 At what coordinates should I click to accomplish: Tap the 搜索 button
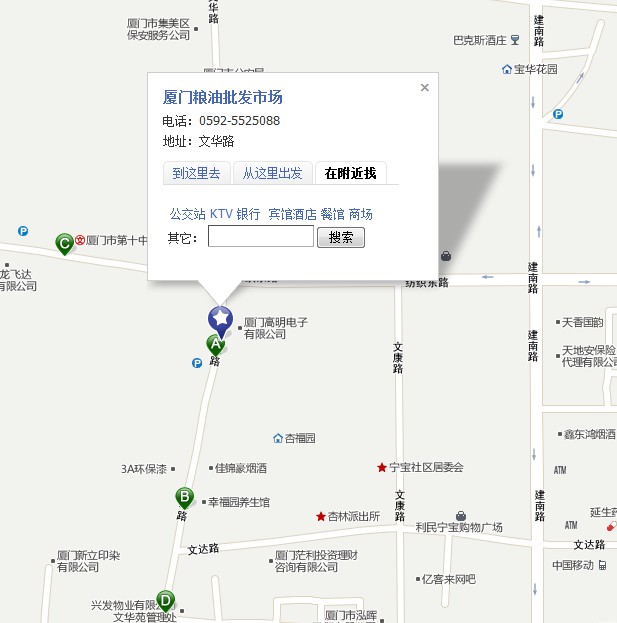point(341,238)
